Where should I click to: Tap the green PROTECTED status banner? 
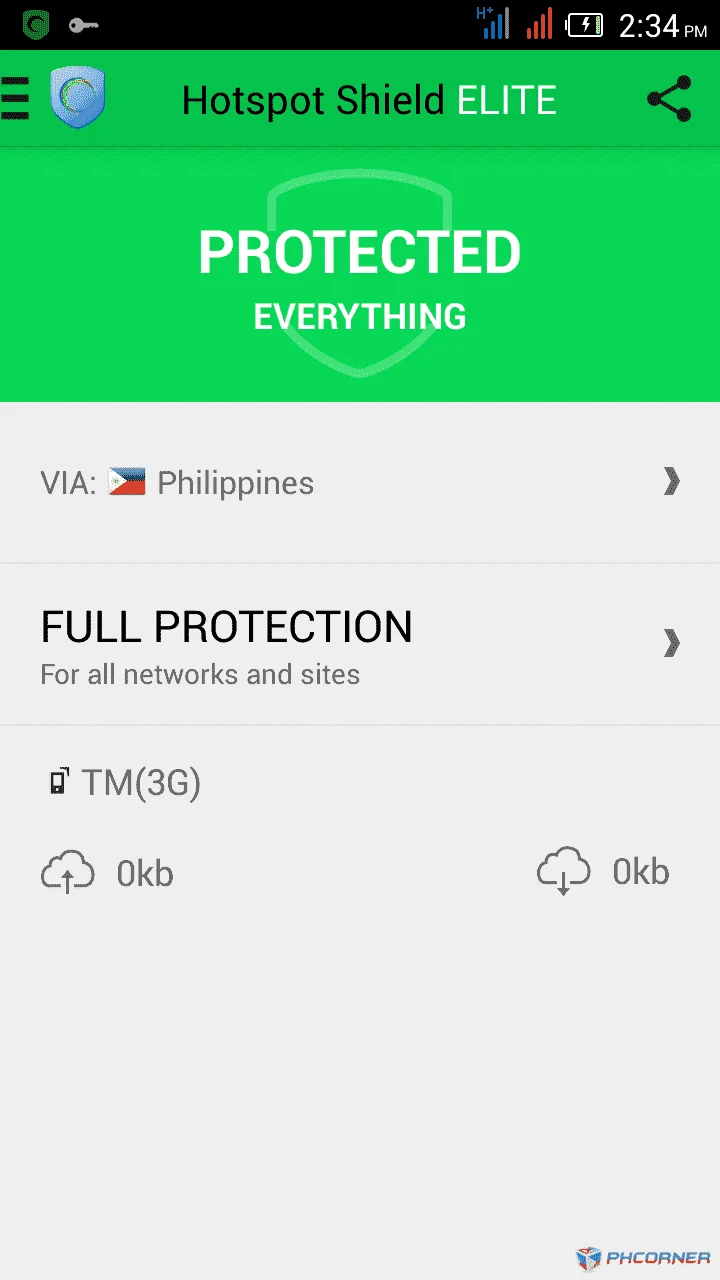(360, 275)
